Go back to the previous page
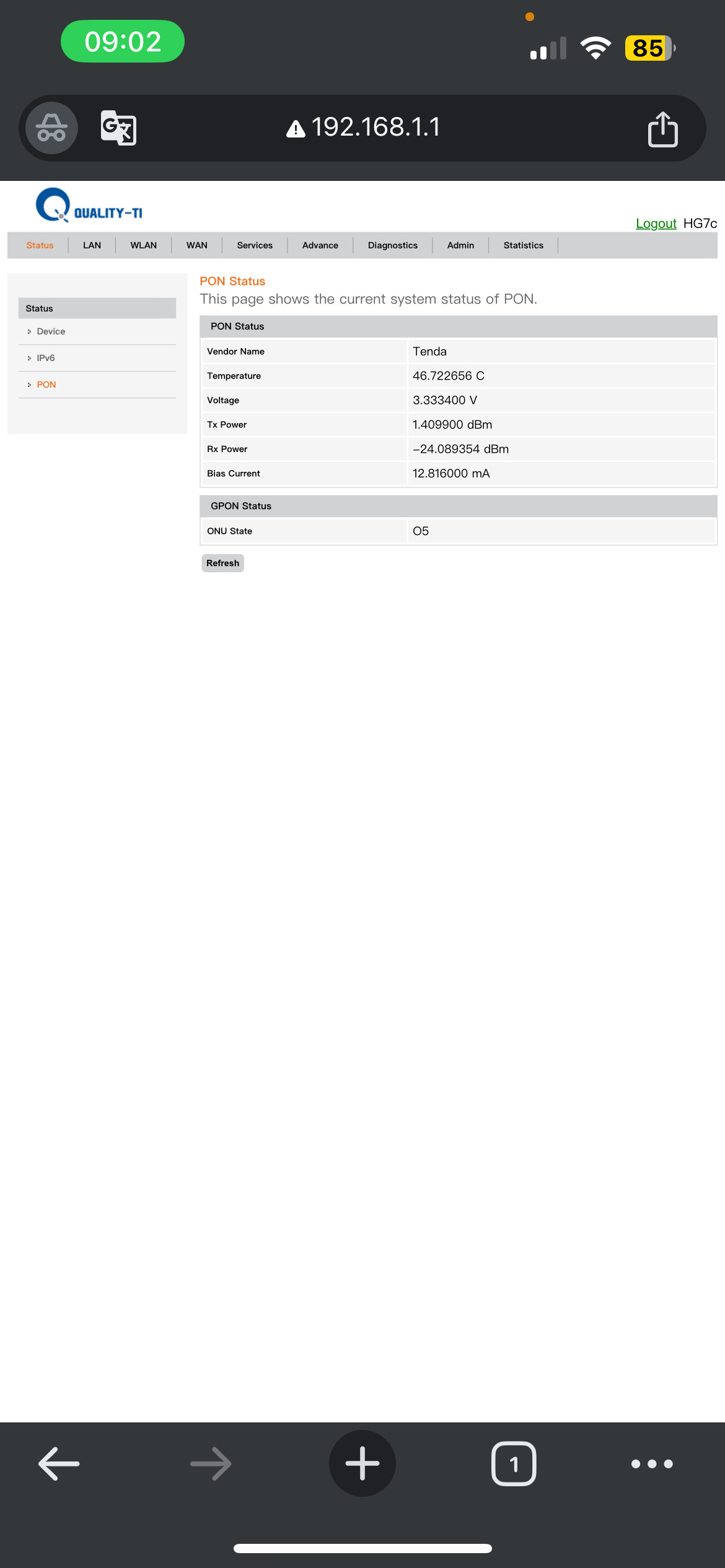The image size is (725, 1568). click(x=59, y=1463)
